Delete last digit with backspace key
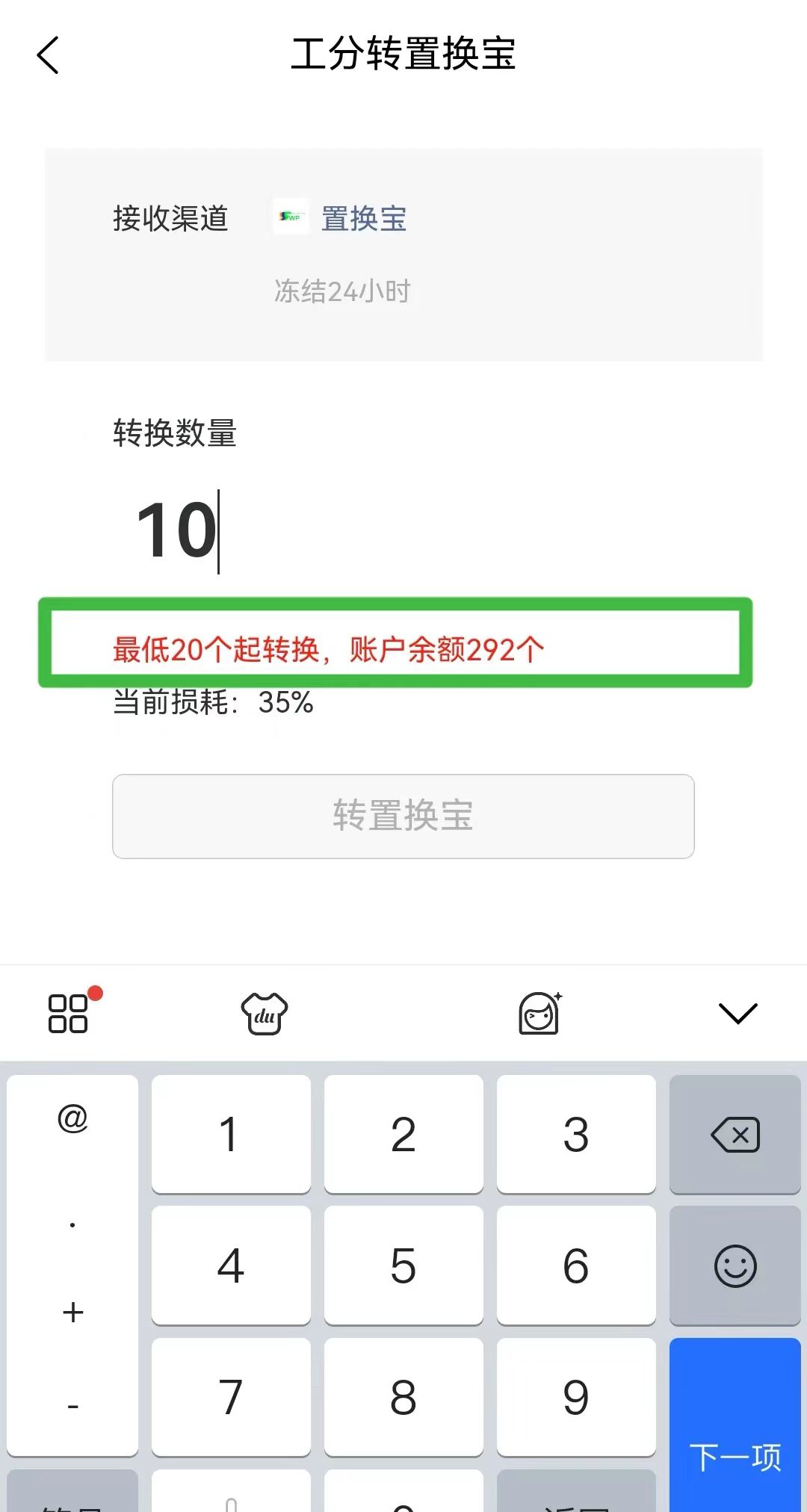The width and height of the screenshot is (807, 1512). coord(735,1135)
